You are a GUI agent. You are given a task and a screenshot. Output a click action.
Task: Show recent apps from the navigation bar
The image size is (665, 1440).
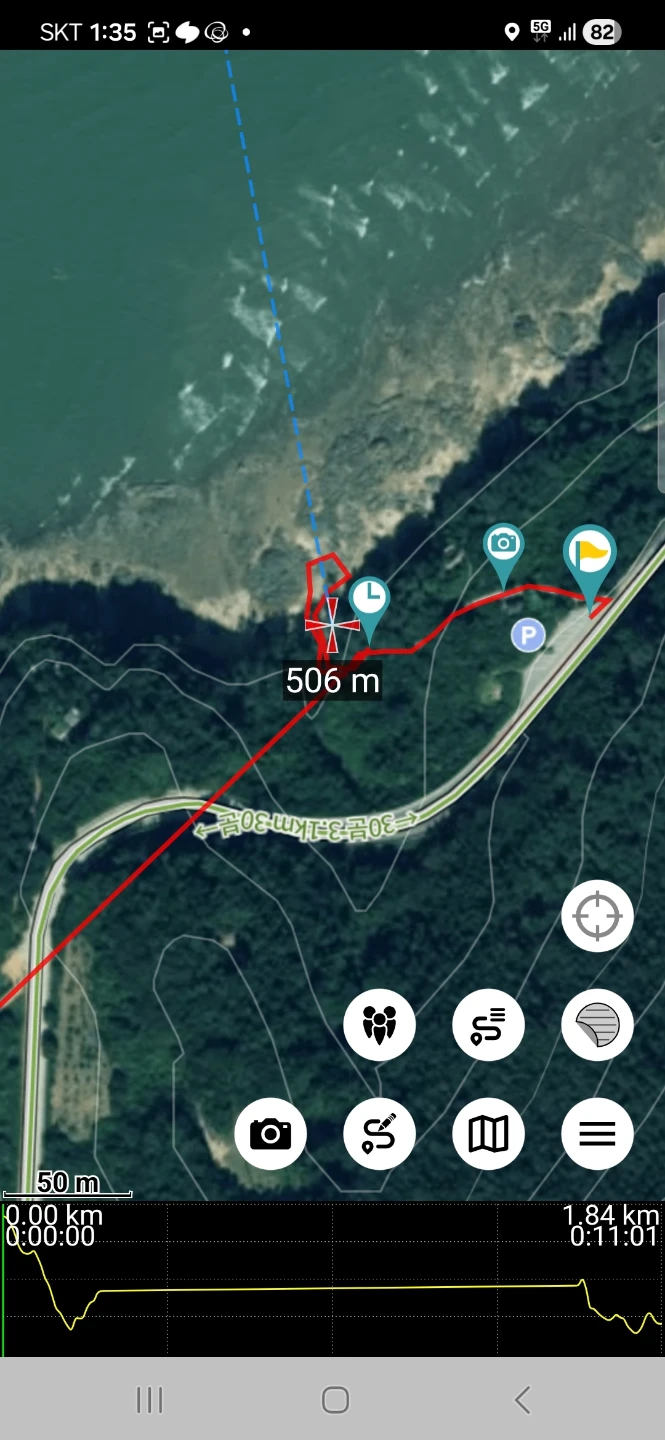tap(149, 1399)
